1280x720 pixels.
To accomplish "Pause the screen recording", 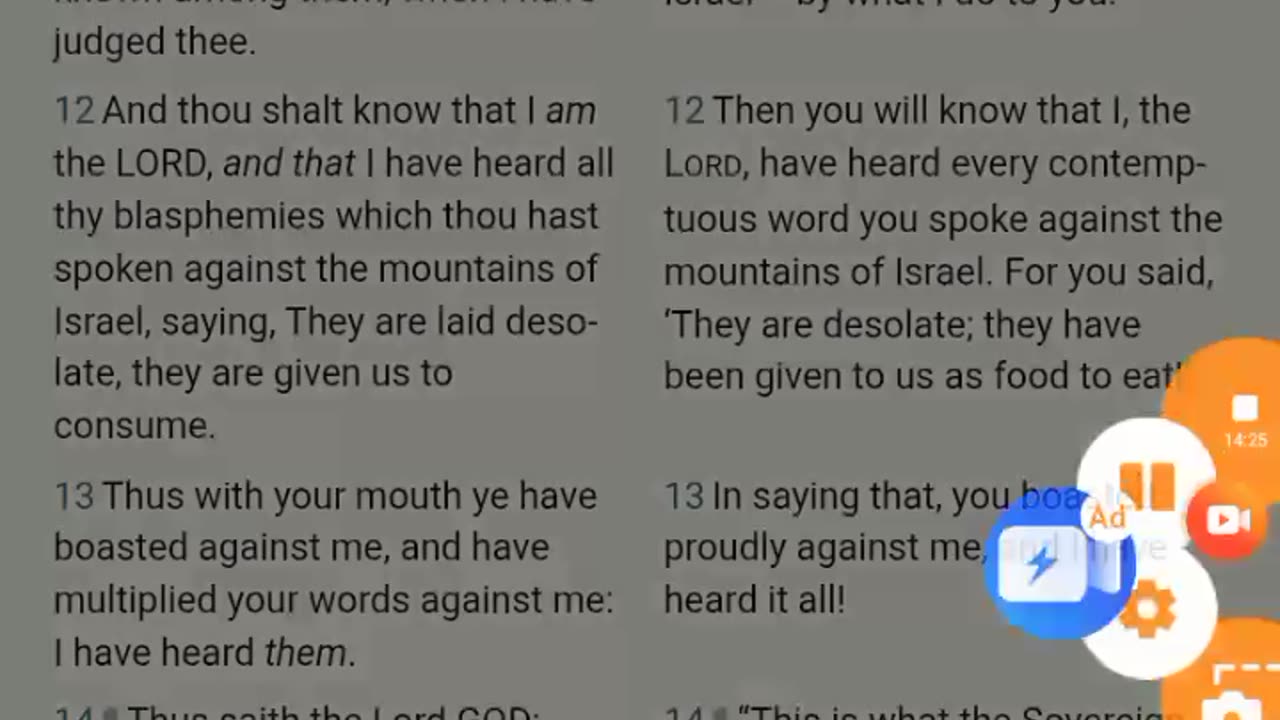I will pos(1147,484).
